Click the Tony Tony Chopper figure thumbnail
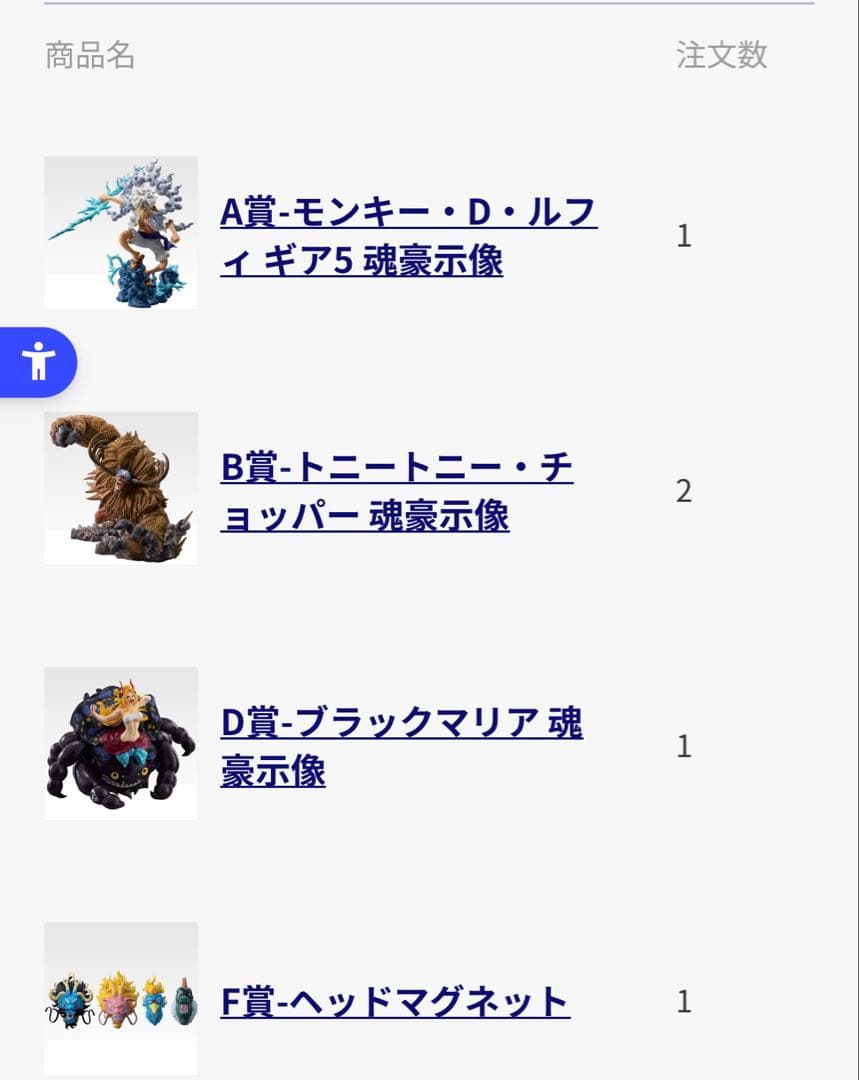This screenshot has height=1080, width=859. [120, 488]
